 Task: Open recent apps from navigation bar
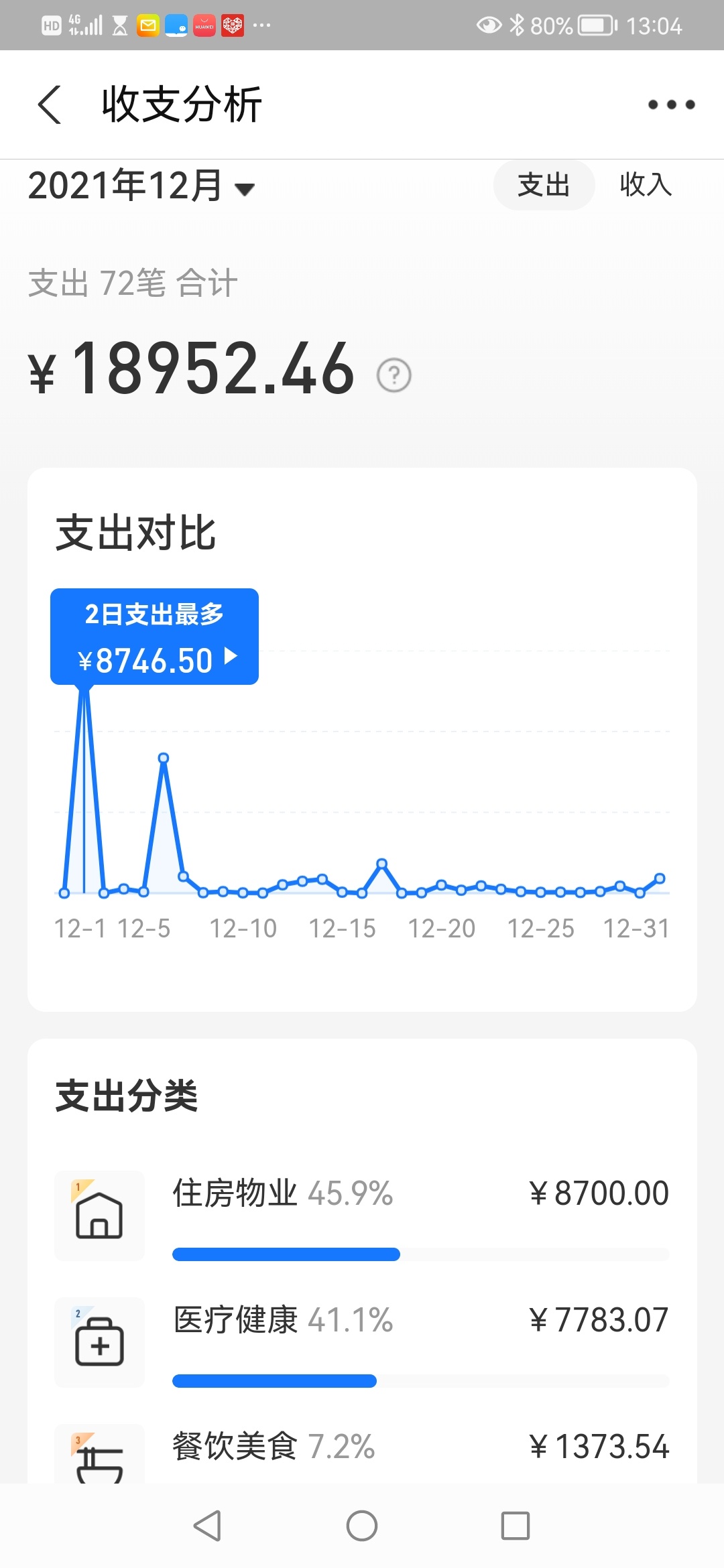516,1526
